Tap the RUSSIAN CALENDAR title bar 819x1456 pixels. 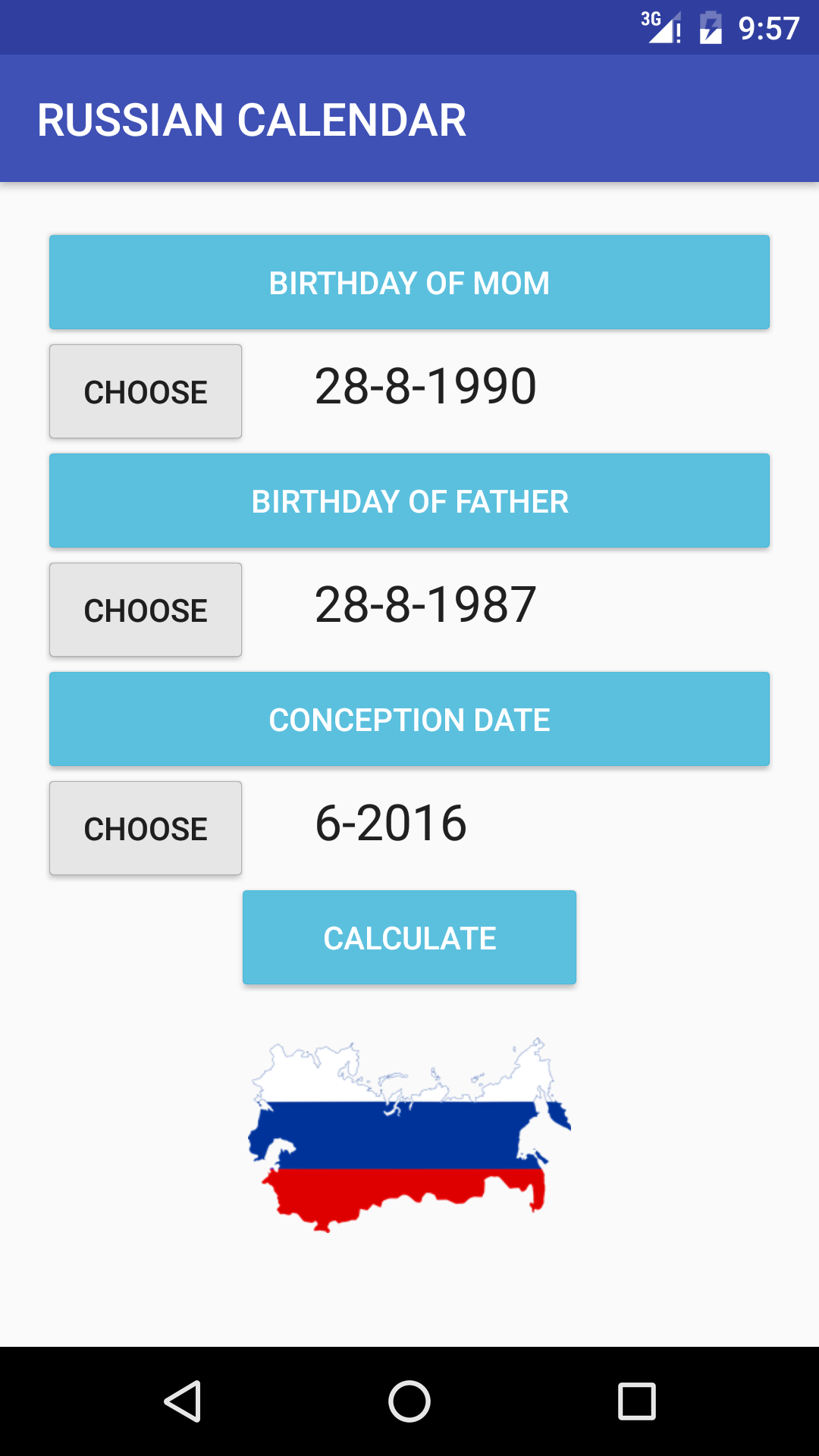point(253,118)
